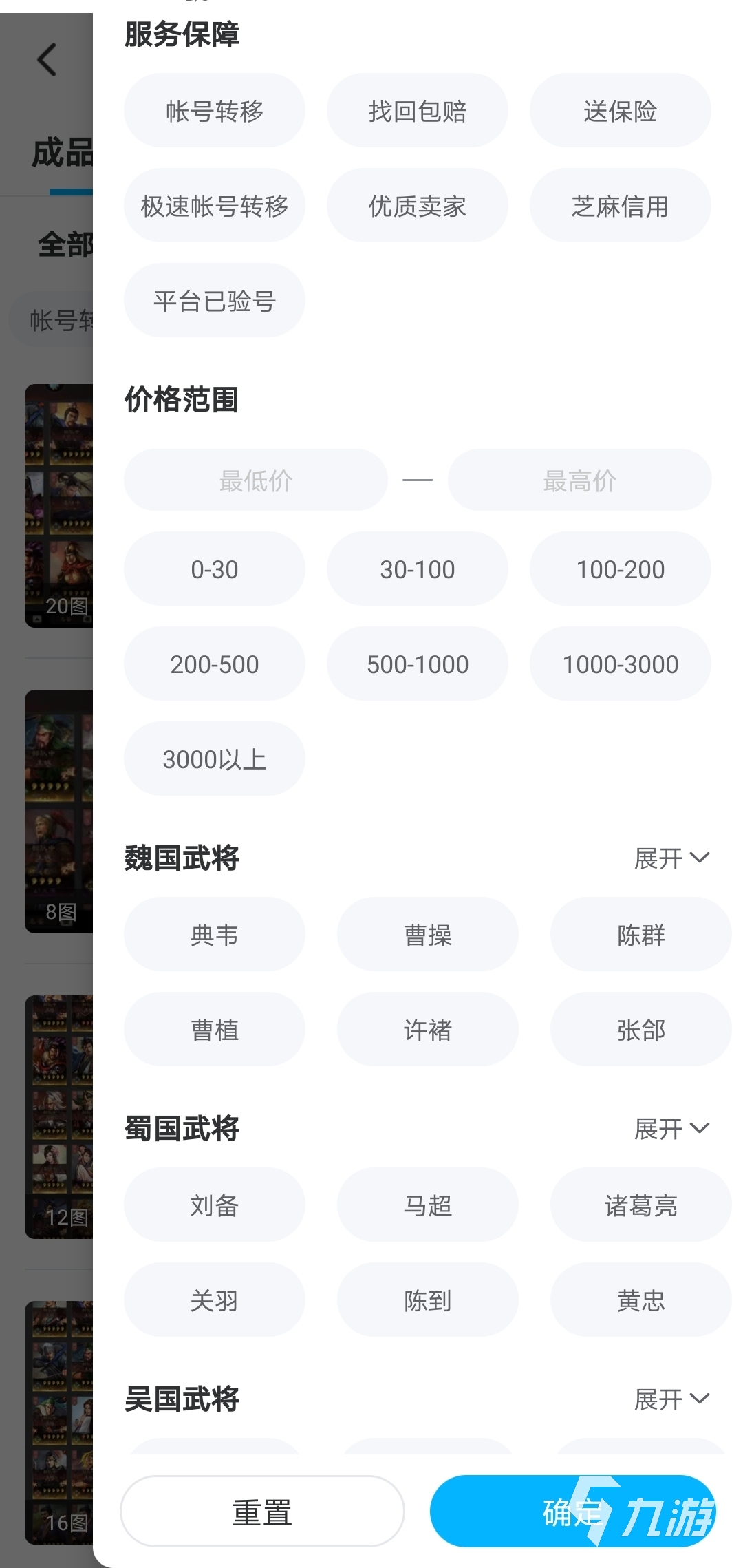Select the 优质卖家 chip
This screenshot has height=1568, width=743.
[x=417, y=205]
